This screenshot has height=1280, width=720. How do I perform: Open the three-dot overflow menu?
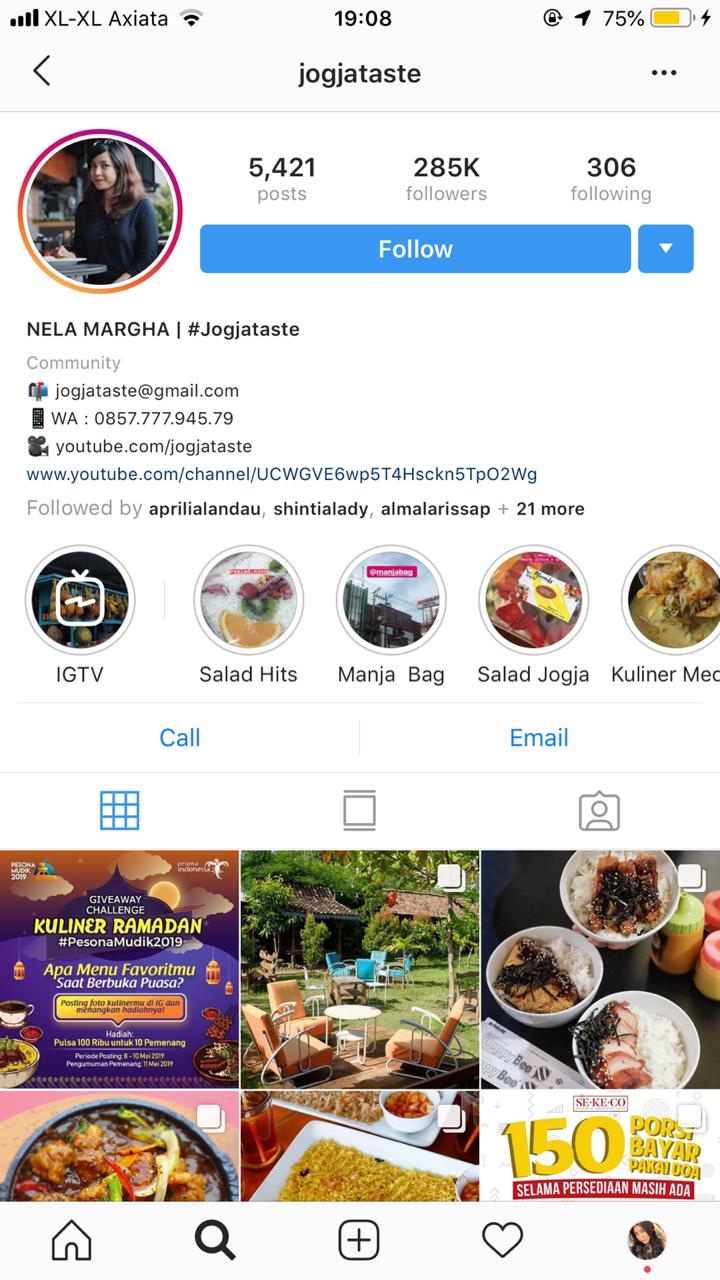tap(664, 73)
